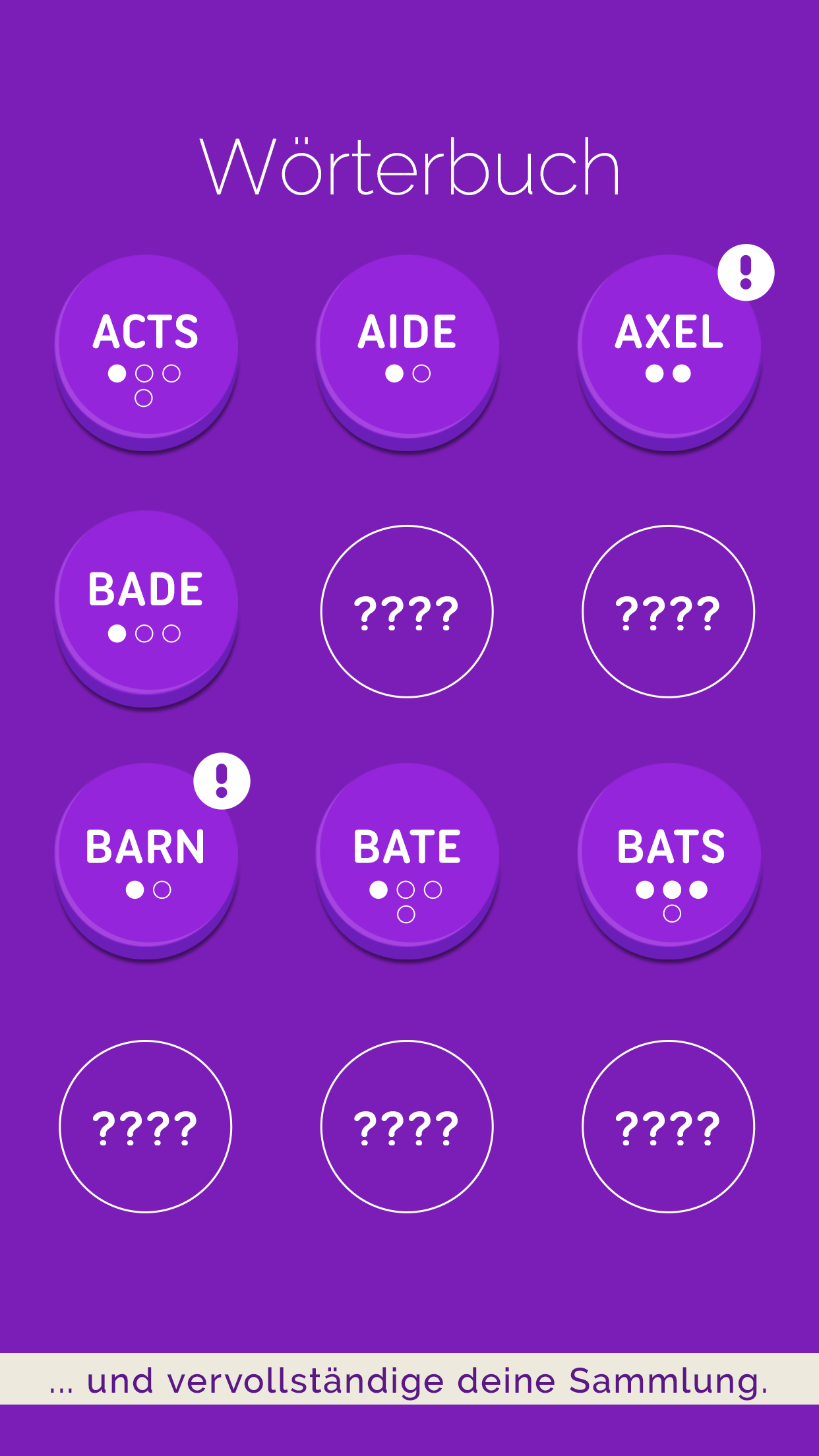Select the bottom-right unknown word placeholder
This screenshot has height=1456, width=819.
669,1126
